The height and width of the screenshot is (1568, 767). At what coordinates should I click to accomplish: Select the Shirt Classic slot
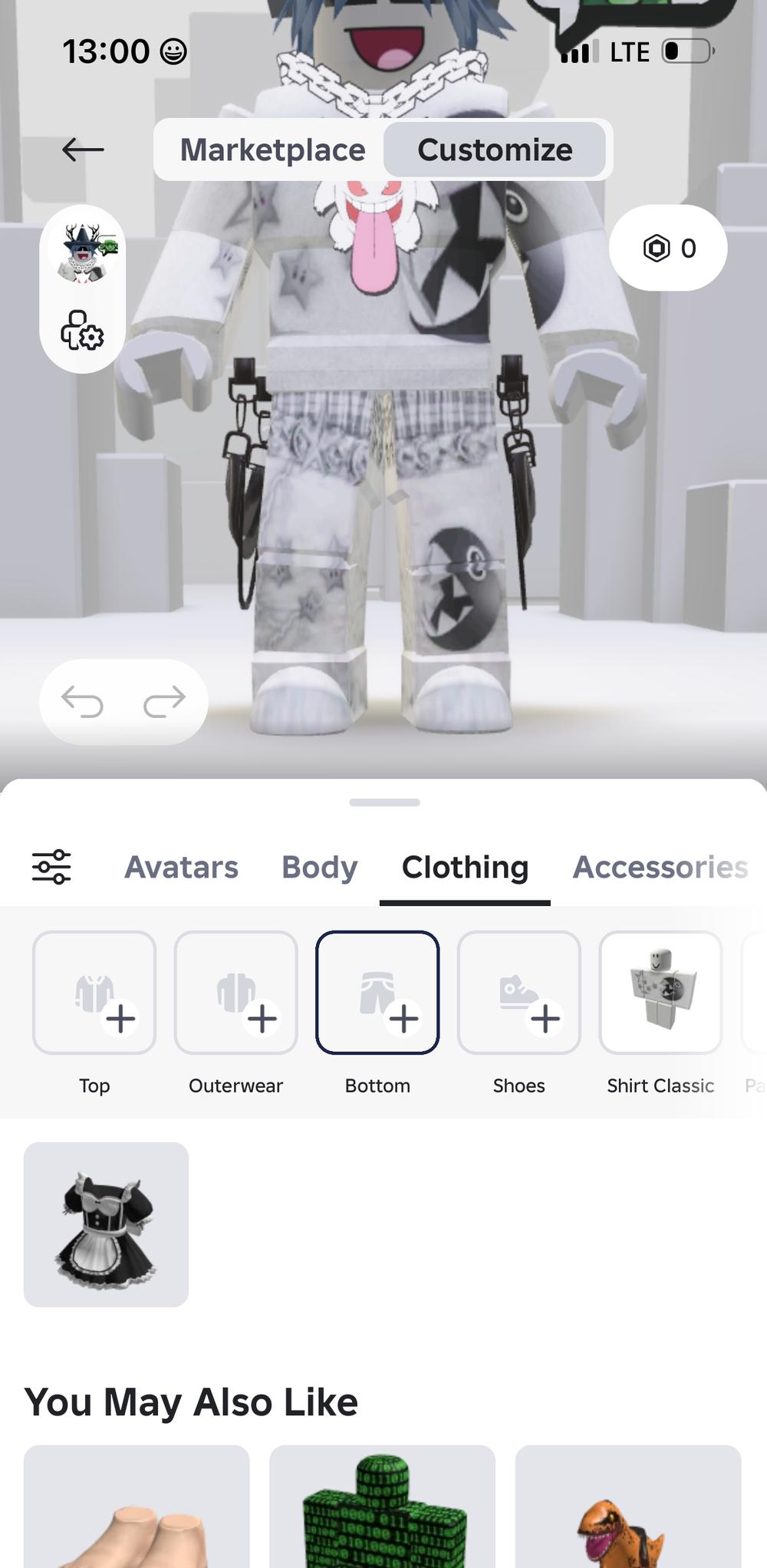(660, 993)
